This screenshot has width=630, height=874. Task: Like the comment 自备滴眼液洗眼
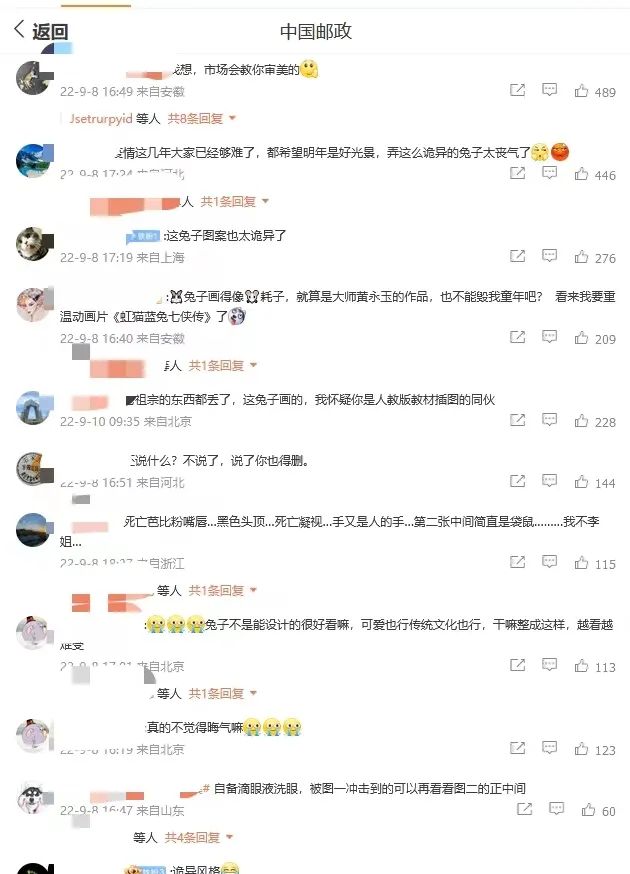[588, 810]
